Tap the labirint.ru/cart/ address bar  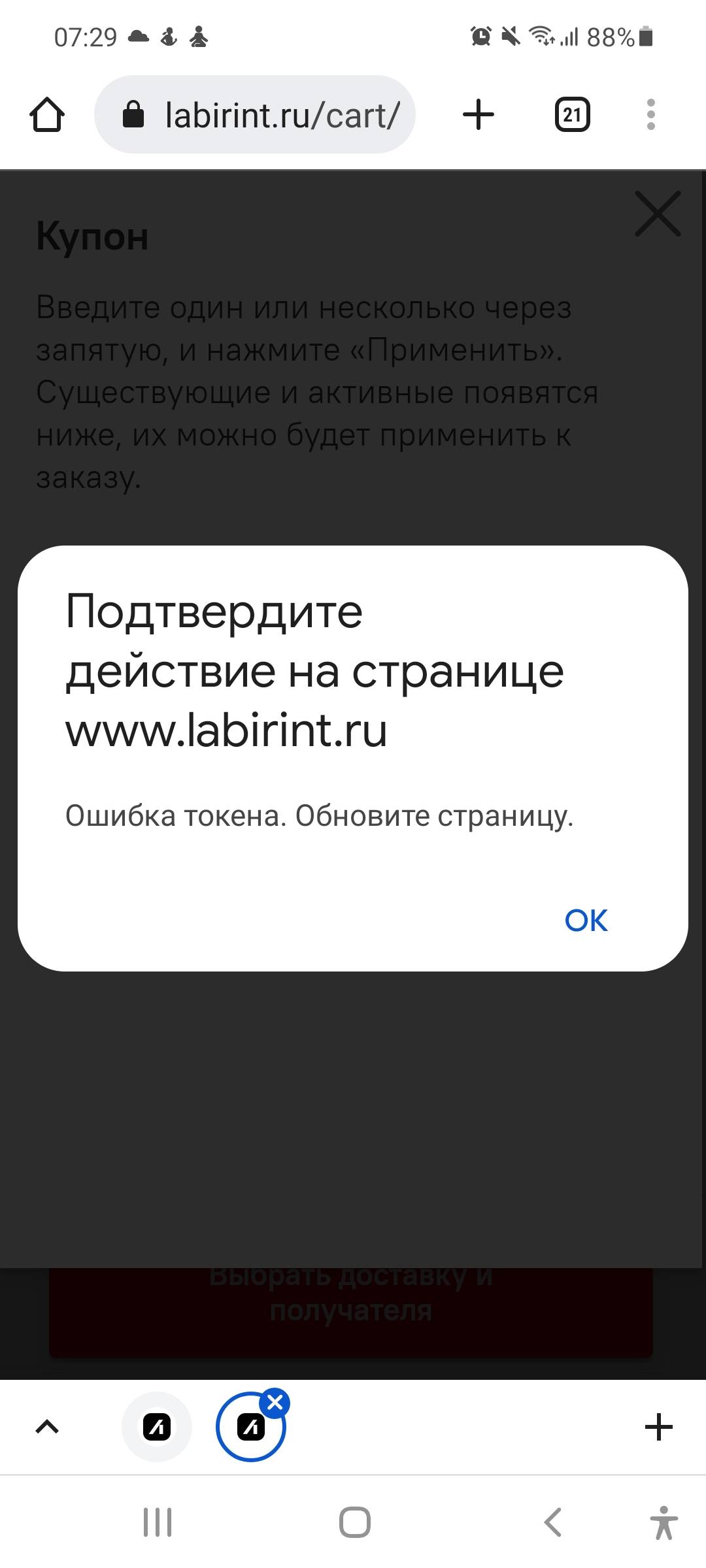coord(255,115)
